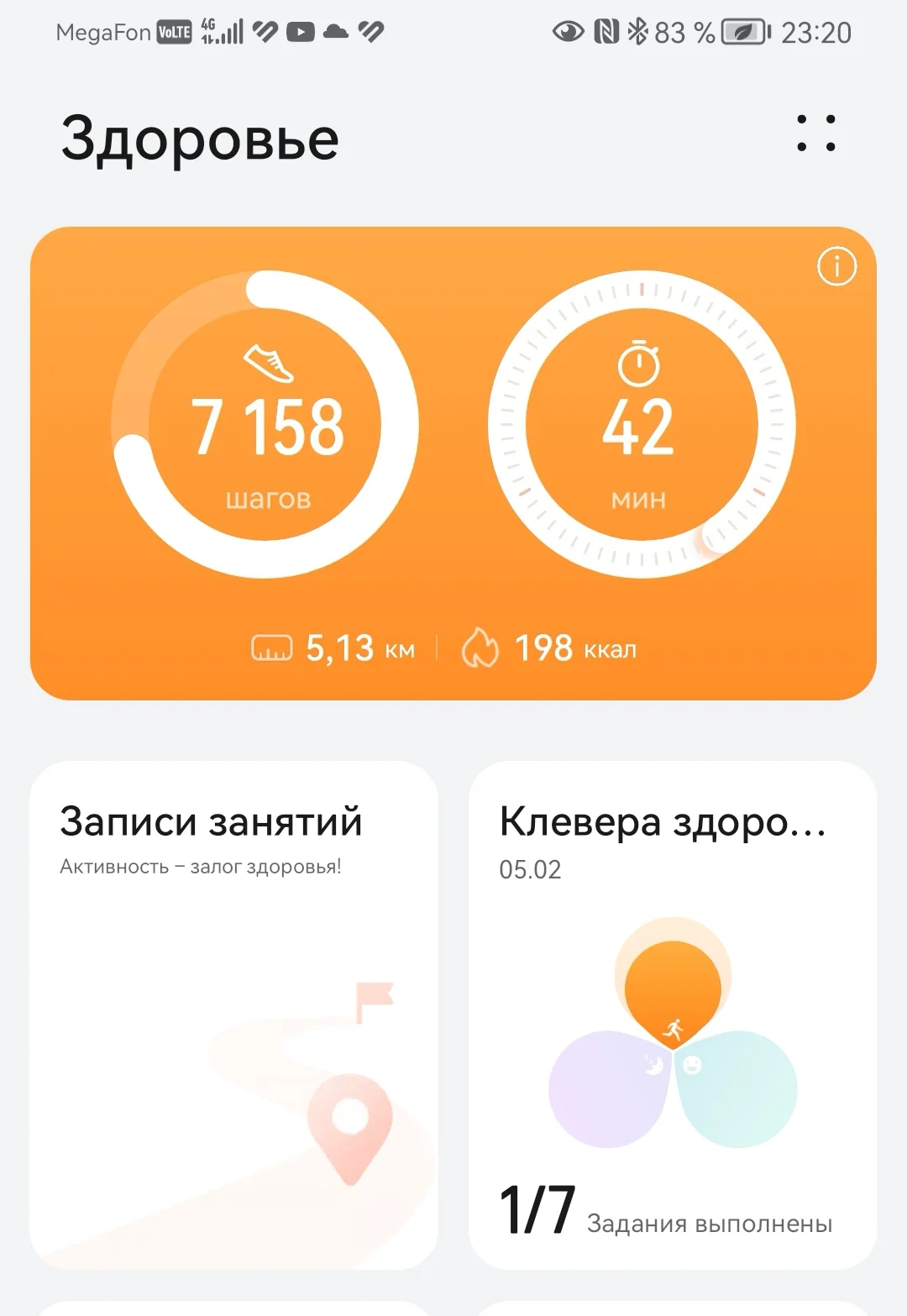This screenshot has width=907, height=1316.
Task: Tap the info icon on the orange card
Action: point(836,267)
